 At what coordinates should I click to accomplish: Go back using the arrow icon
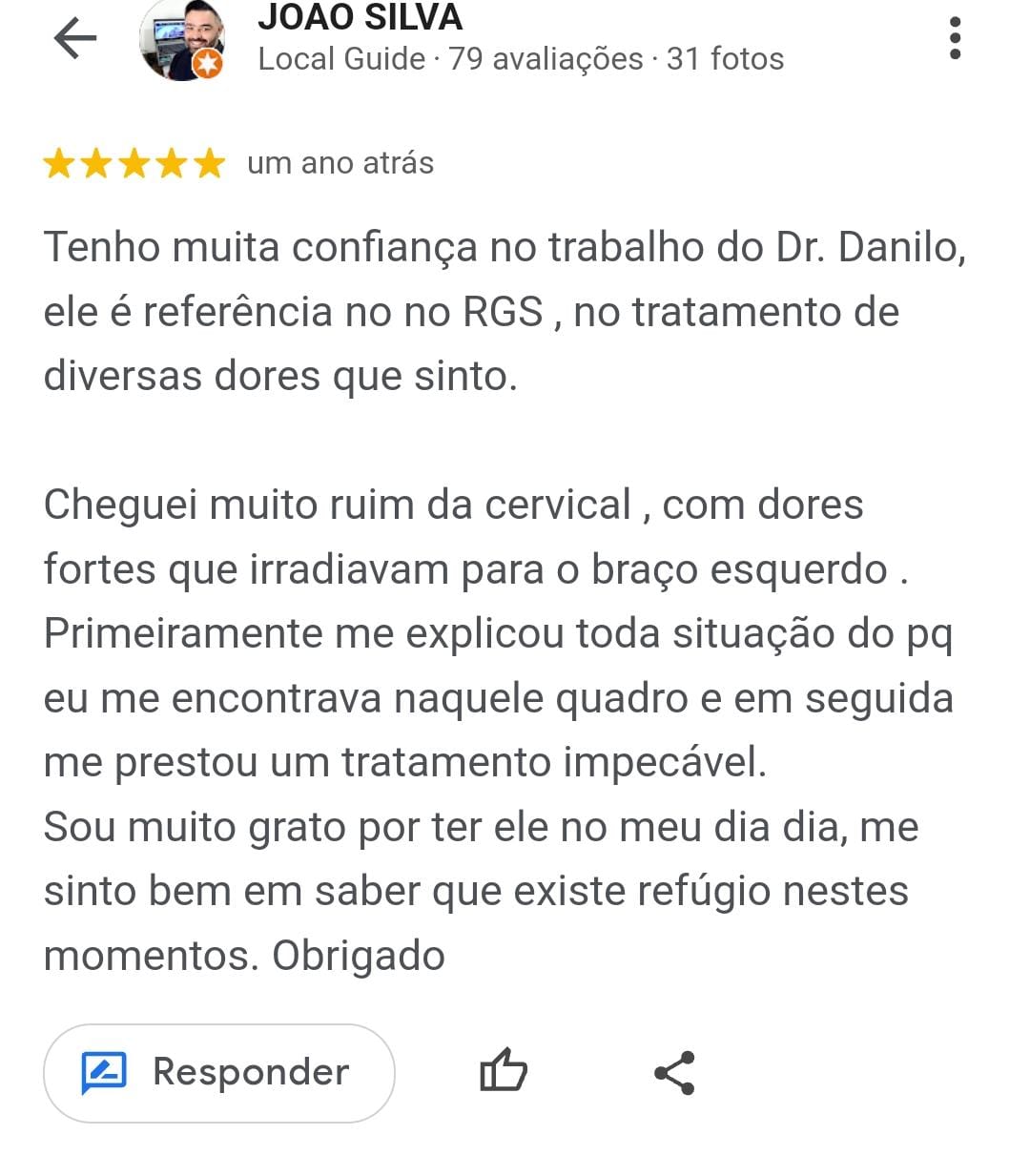[x=75, y=39]
